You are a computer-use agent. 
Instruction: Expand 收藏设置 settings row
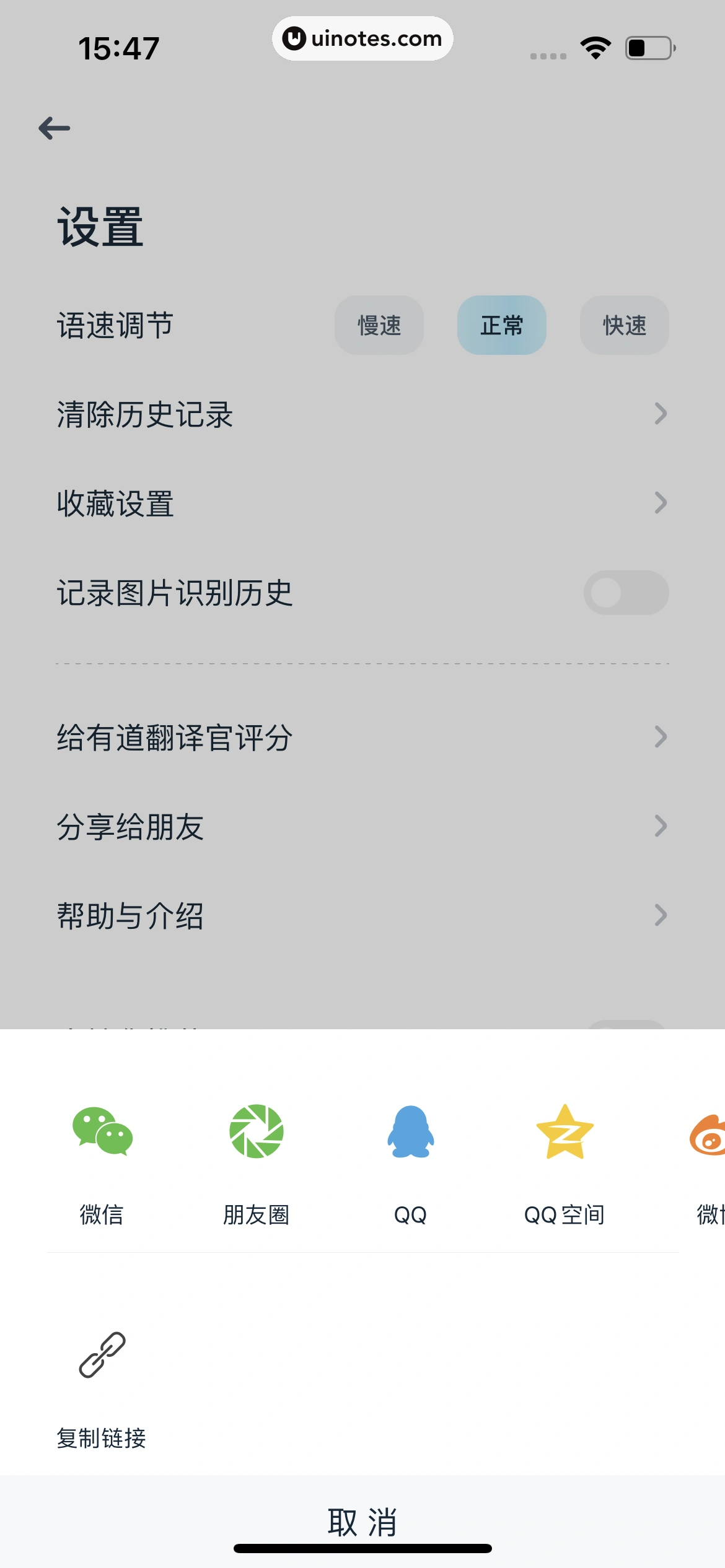click(x=661, y=502)
